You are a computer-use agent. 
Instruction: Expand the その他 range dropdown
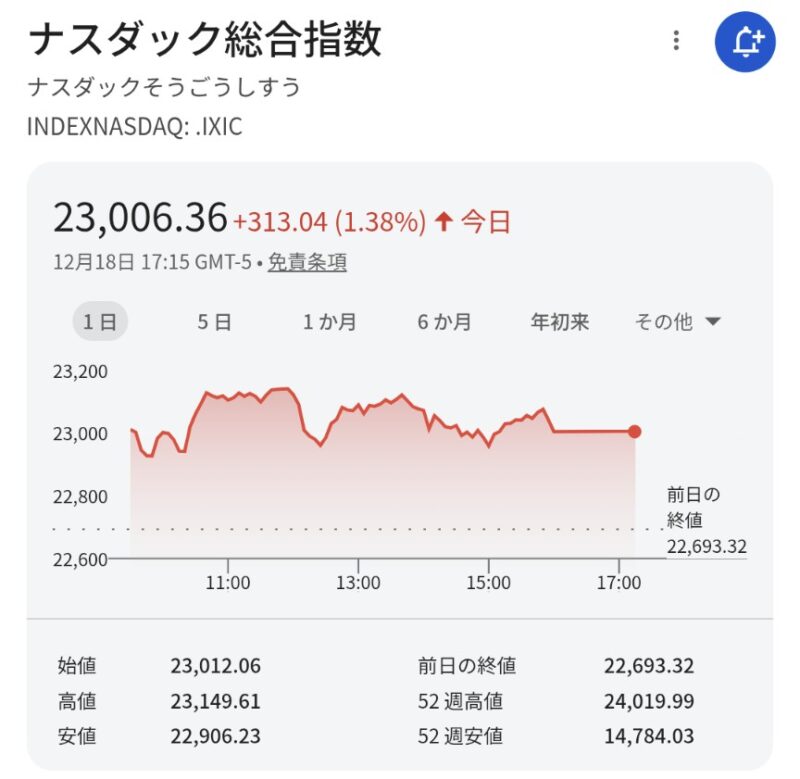pyautogui.click(x=678, y=322)
